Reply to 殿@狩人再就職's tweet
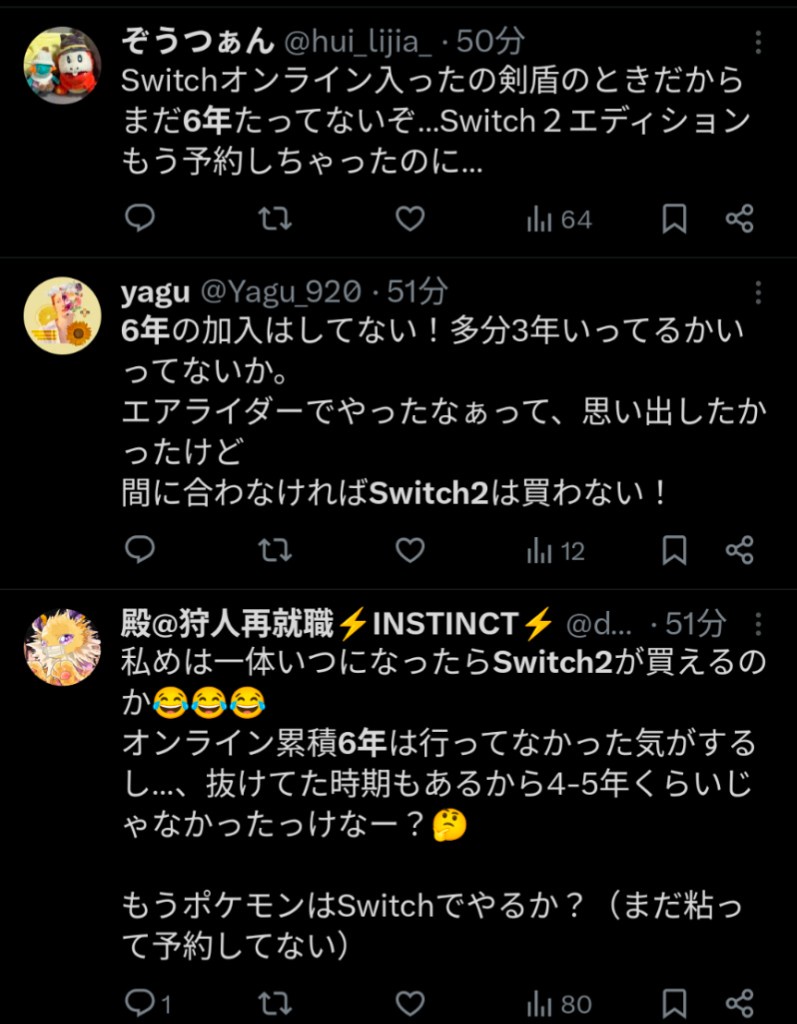The image size is (797, 1024). pos(140,1002)
